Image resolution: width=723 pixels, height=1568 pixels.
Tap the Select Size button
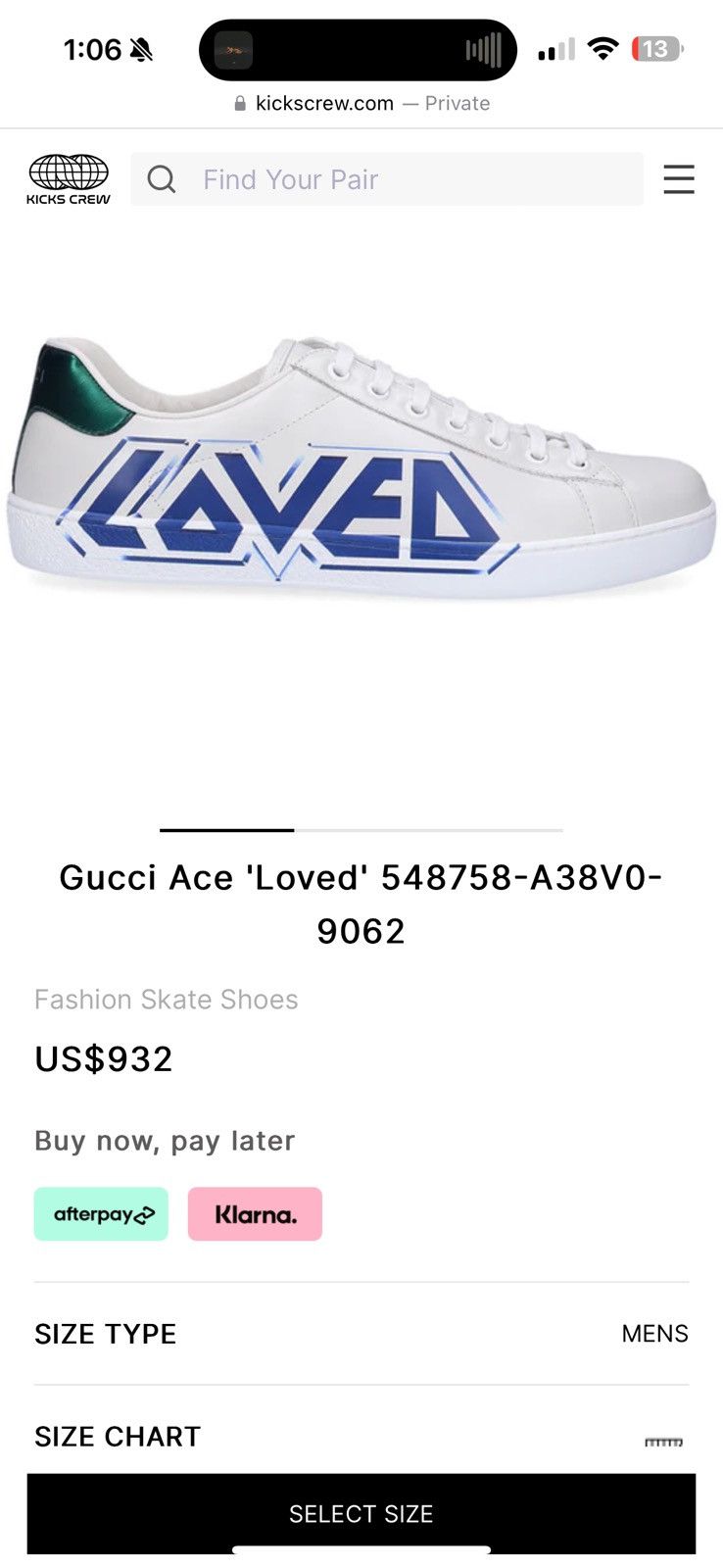pos(361,1513)
